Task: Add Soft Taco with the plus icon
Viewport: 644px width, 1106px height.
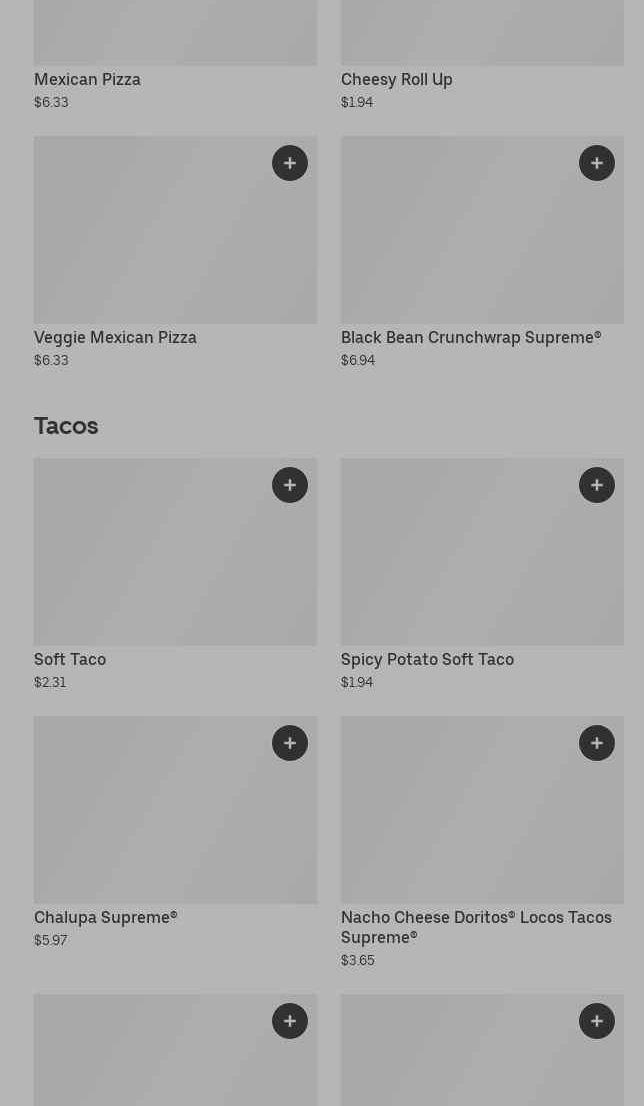Action: [x=290, y=485]
